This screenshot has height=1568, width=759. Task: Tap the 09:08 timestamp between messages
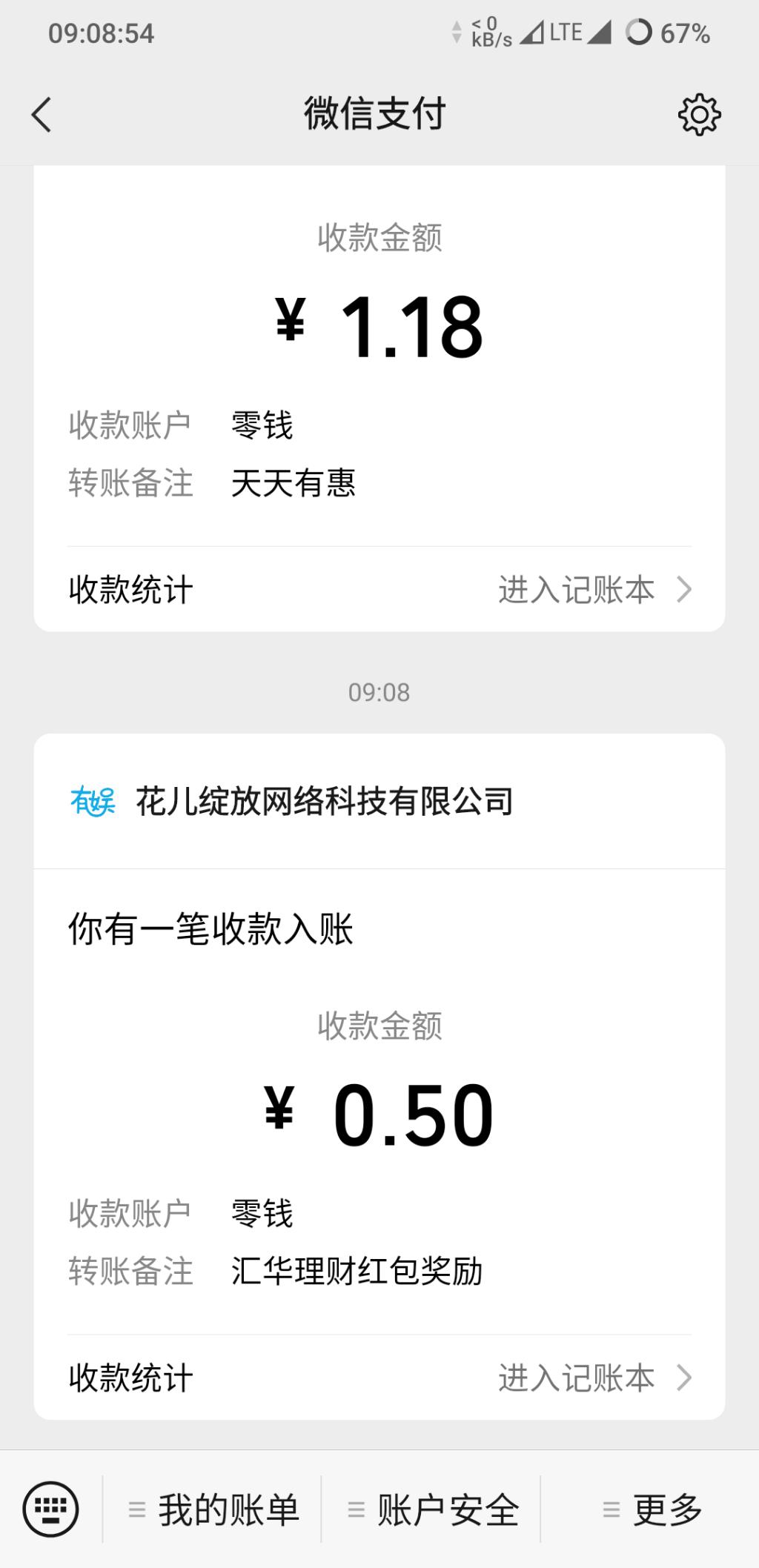pyautogui.click(x=379, y=692)
